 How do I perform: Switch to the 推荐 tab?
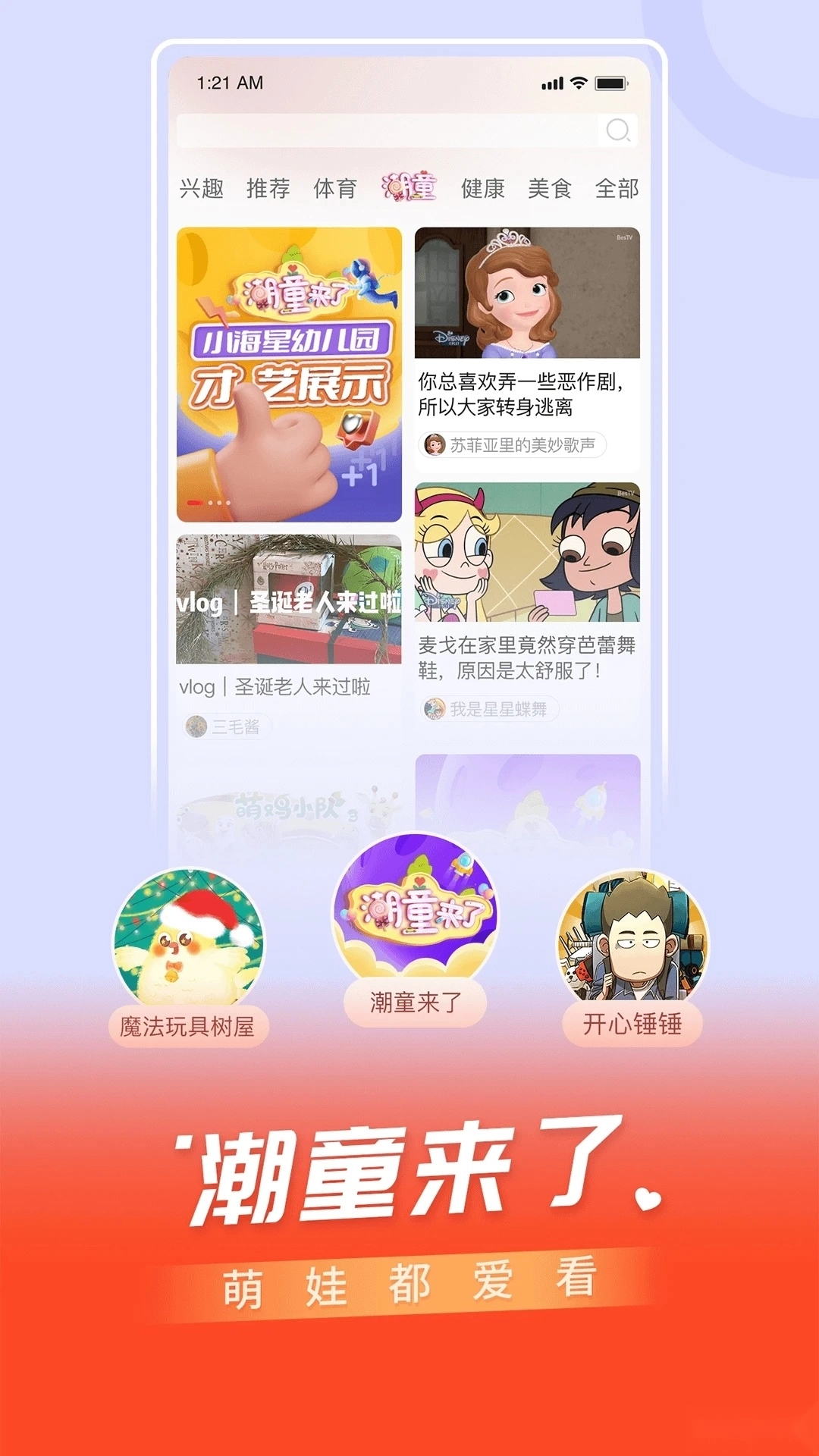click(267, 188)
